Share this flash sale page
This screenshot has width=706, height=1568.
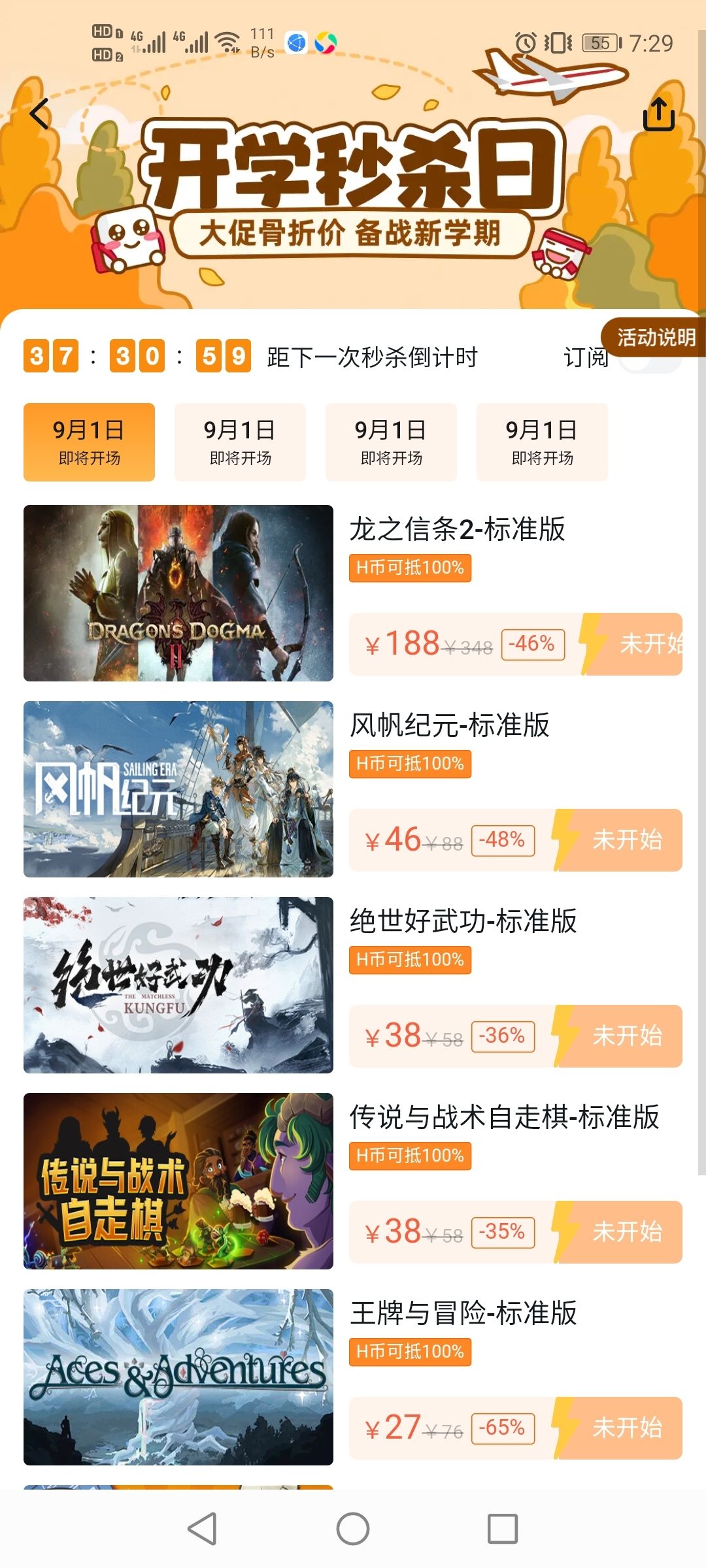658,114
